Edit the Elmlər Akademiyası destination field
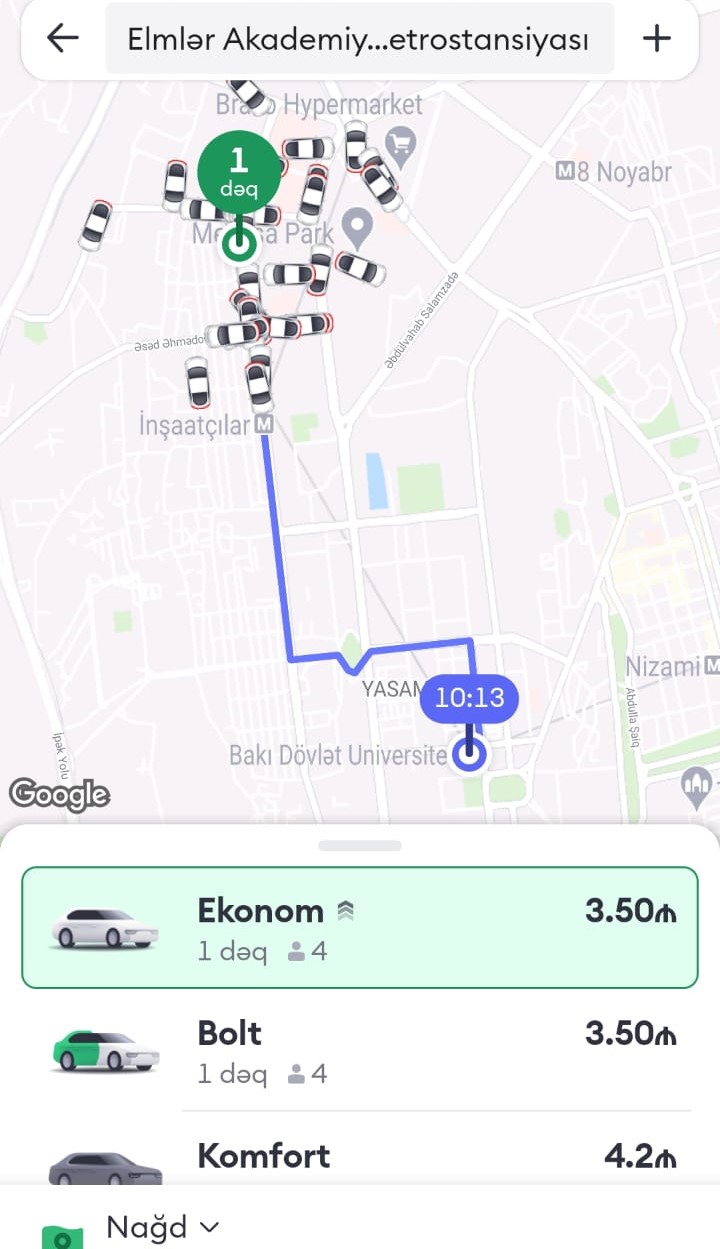The height and width of the screenshot is (1249, 720). click(358, 39)
